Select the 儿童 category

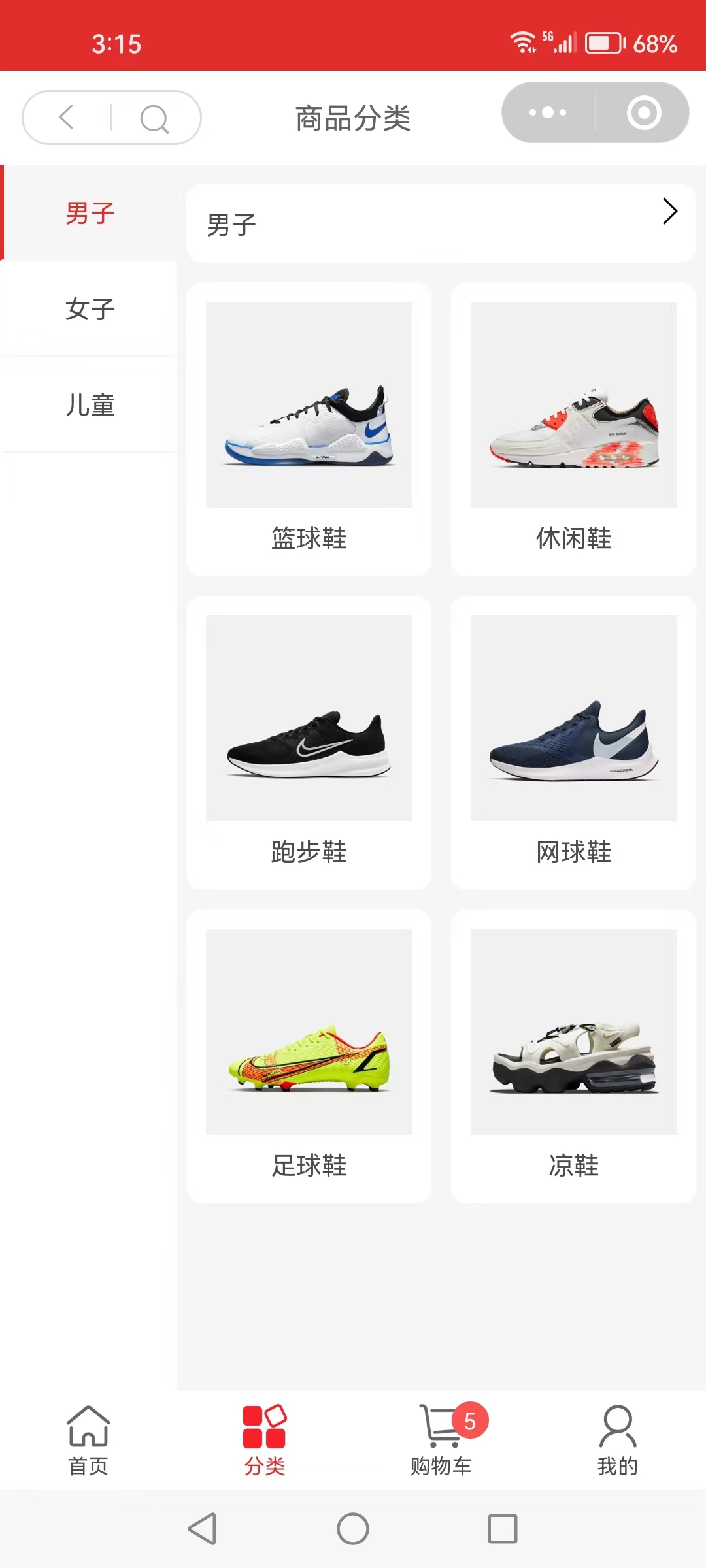click(x=90, y=404)
